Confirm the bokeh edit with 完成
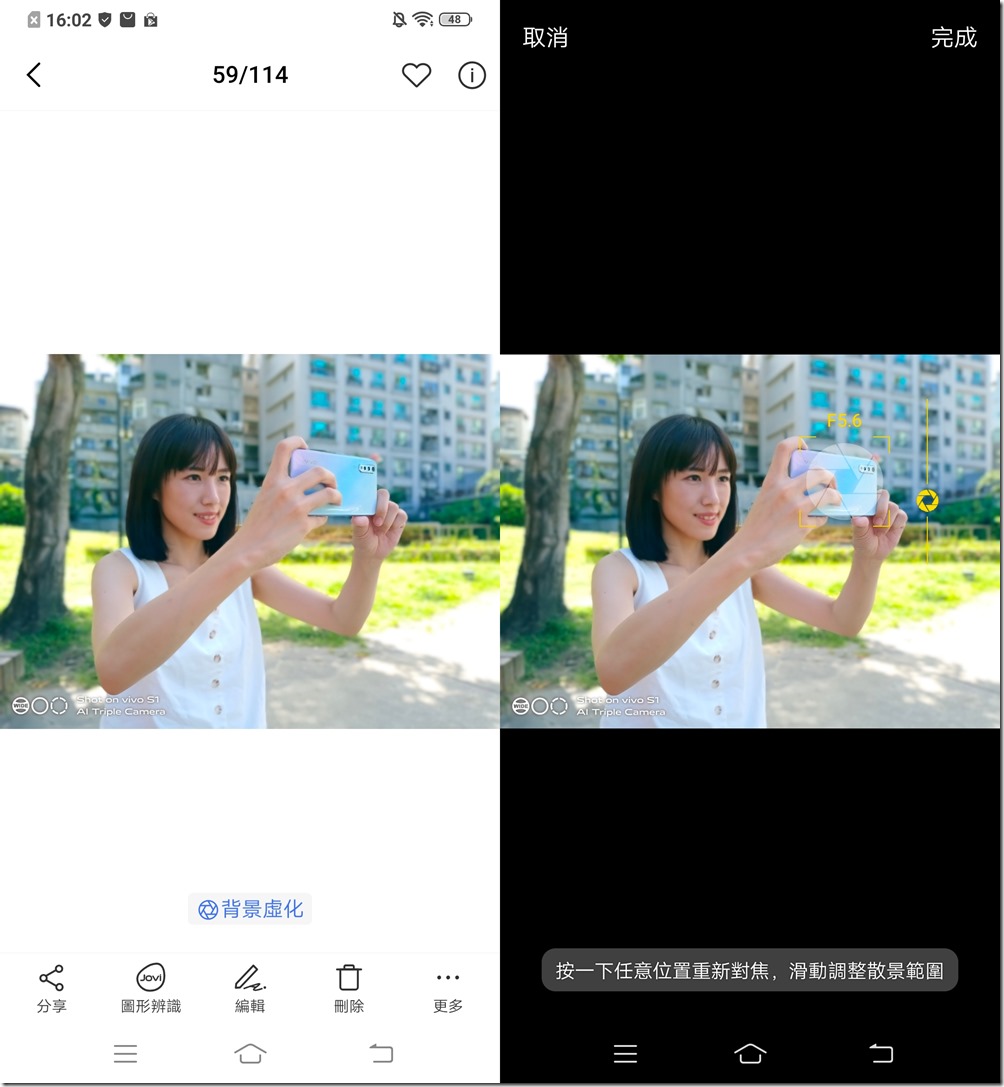Image resolution: width=1004 pixels, height=1087 pixels. coord(953,38)
